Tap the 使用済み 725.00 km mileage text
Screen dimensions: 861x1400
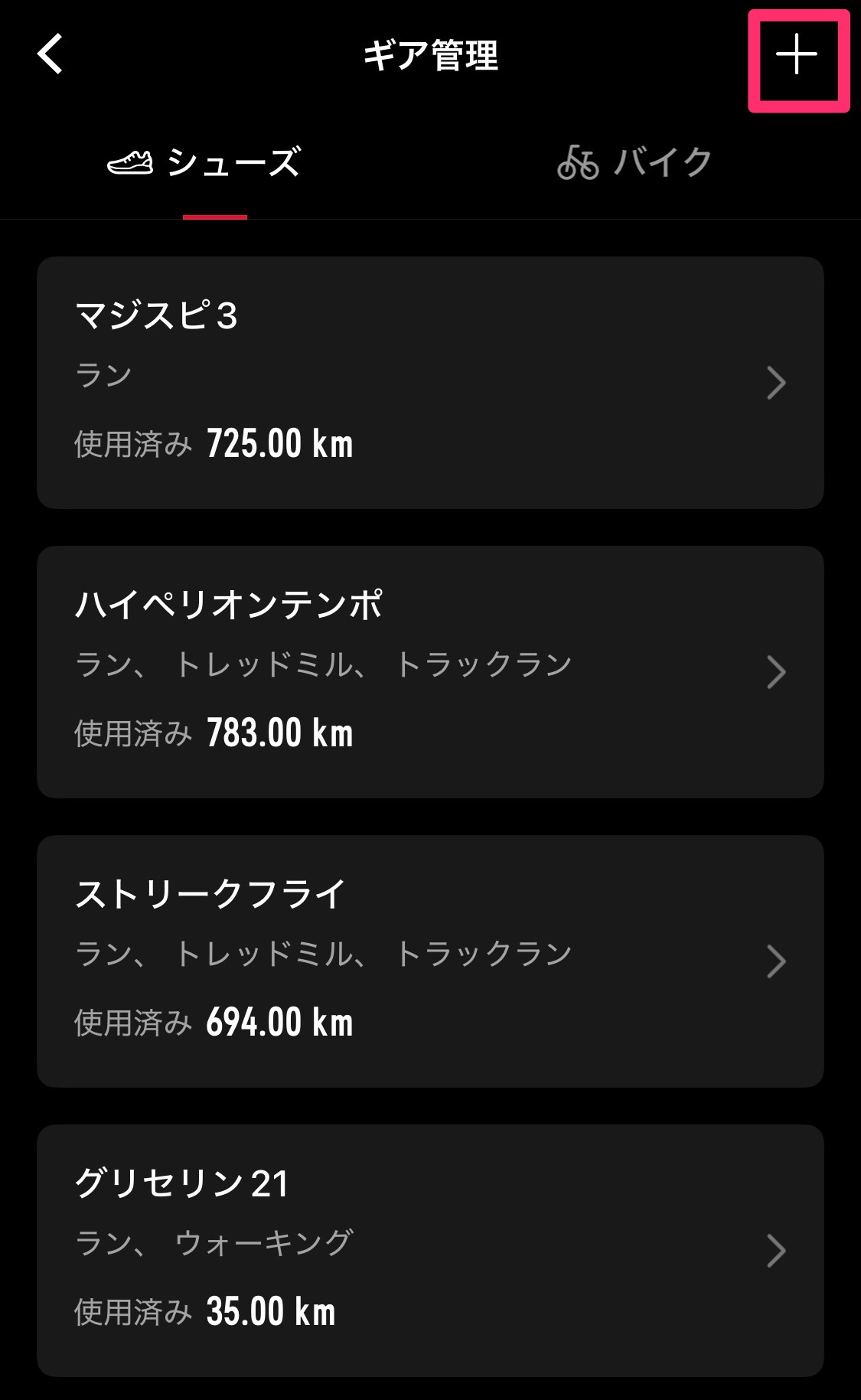coord(214,444)
